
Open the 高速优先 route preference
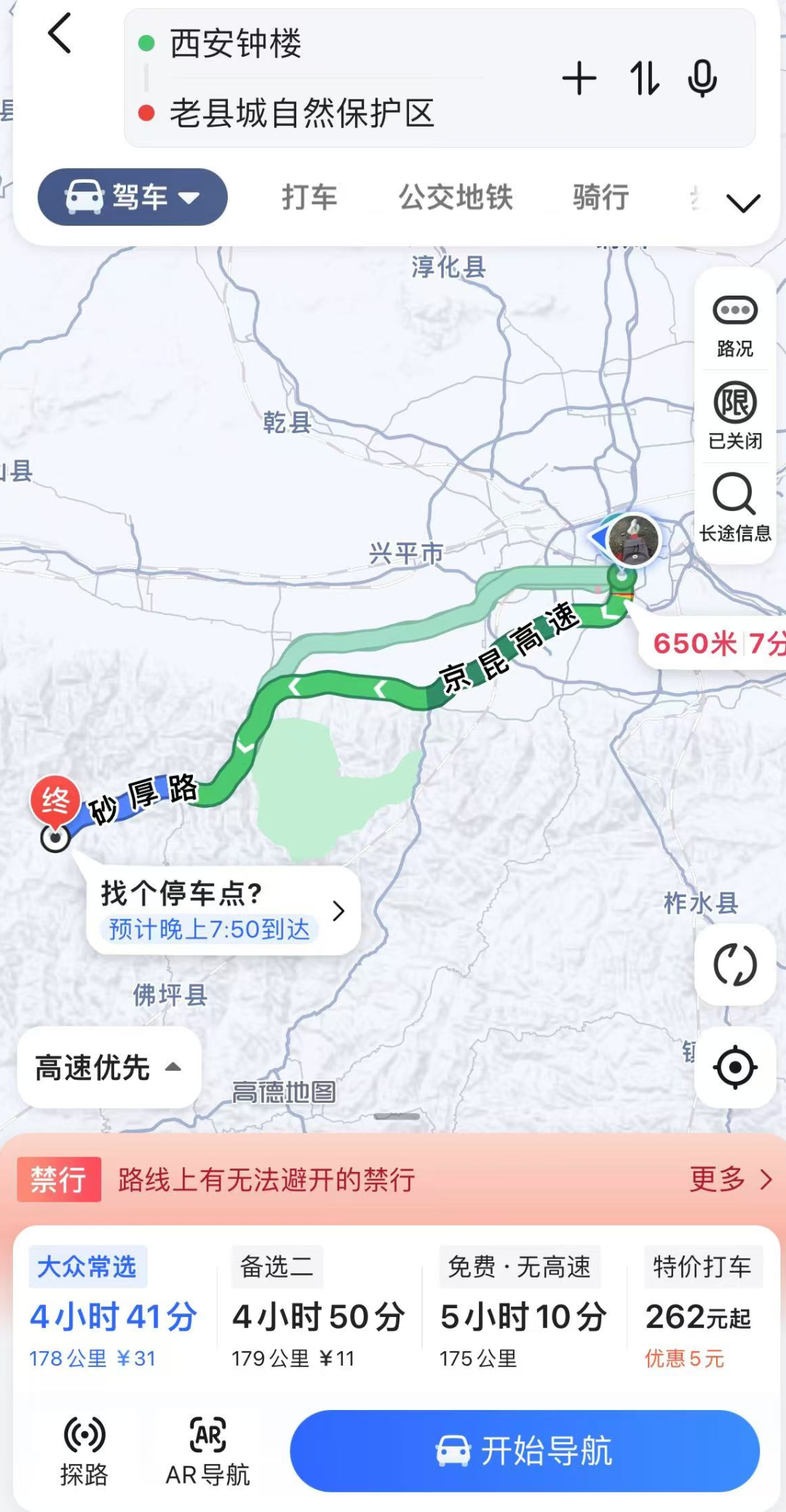tap(109, 1068)
